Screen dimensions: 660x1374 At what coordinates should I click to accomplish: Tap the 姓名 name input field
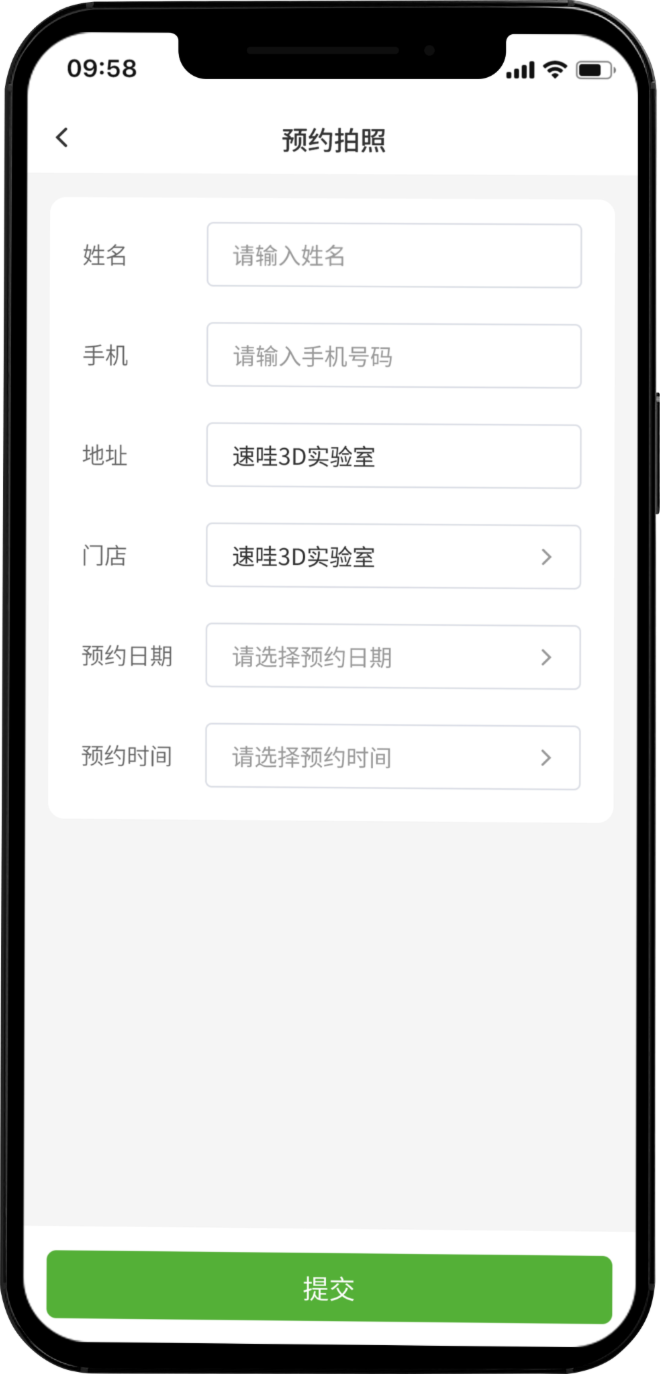[393, 256]
